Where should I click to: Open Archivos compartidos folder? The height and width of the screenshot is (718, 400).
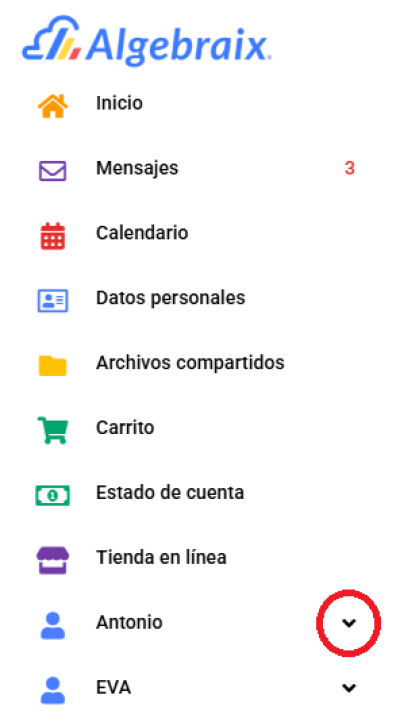click(190, 363)
